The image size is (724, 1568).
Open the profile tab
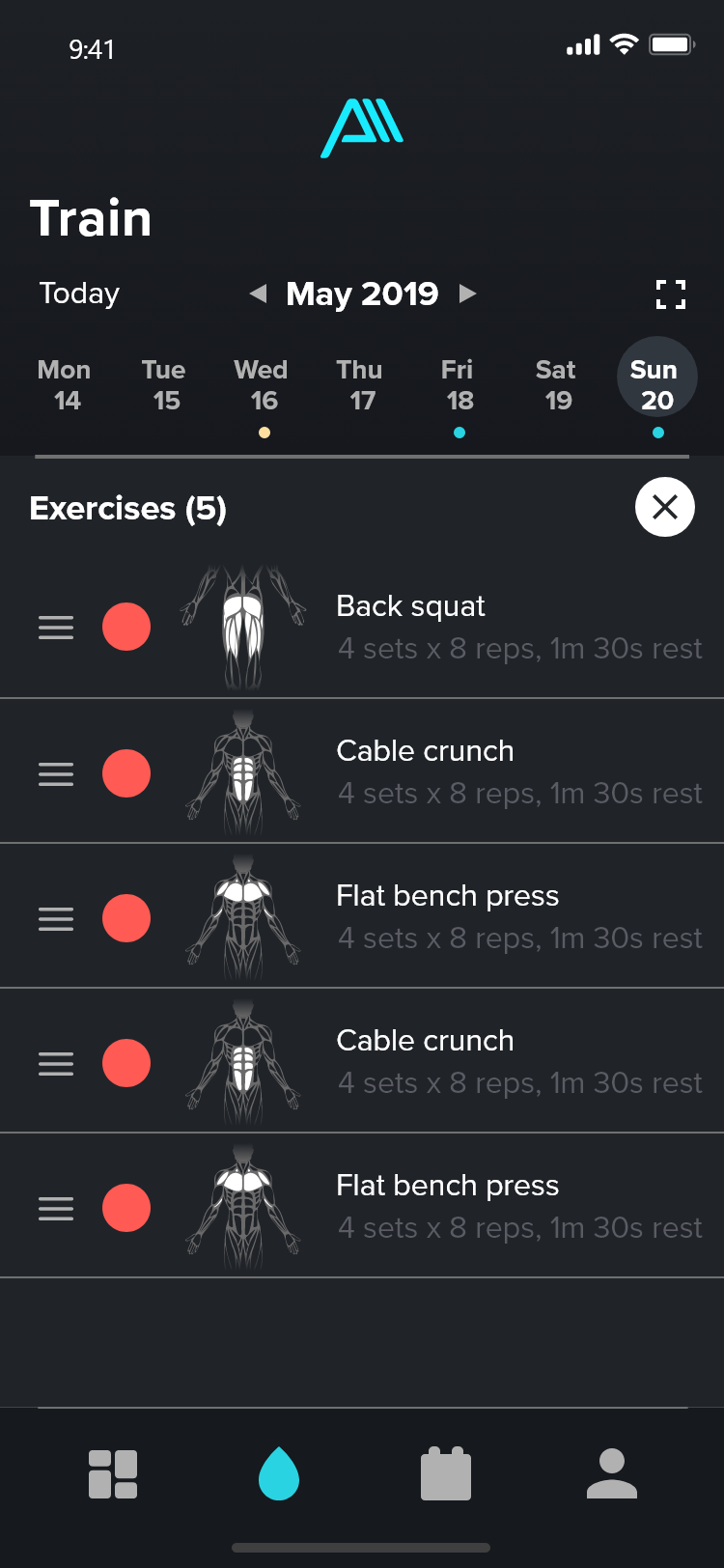[x=611, y=1473]
